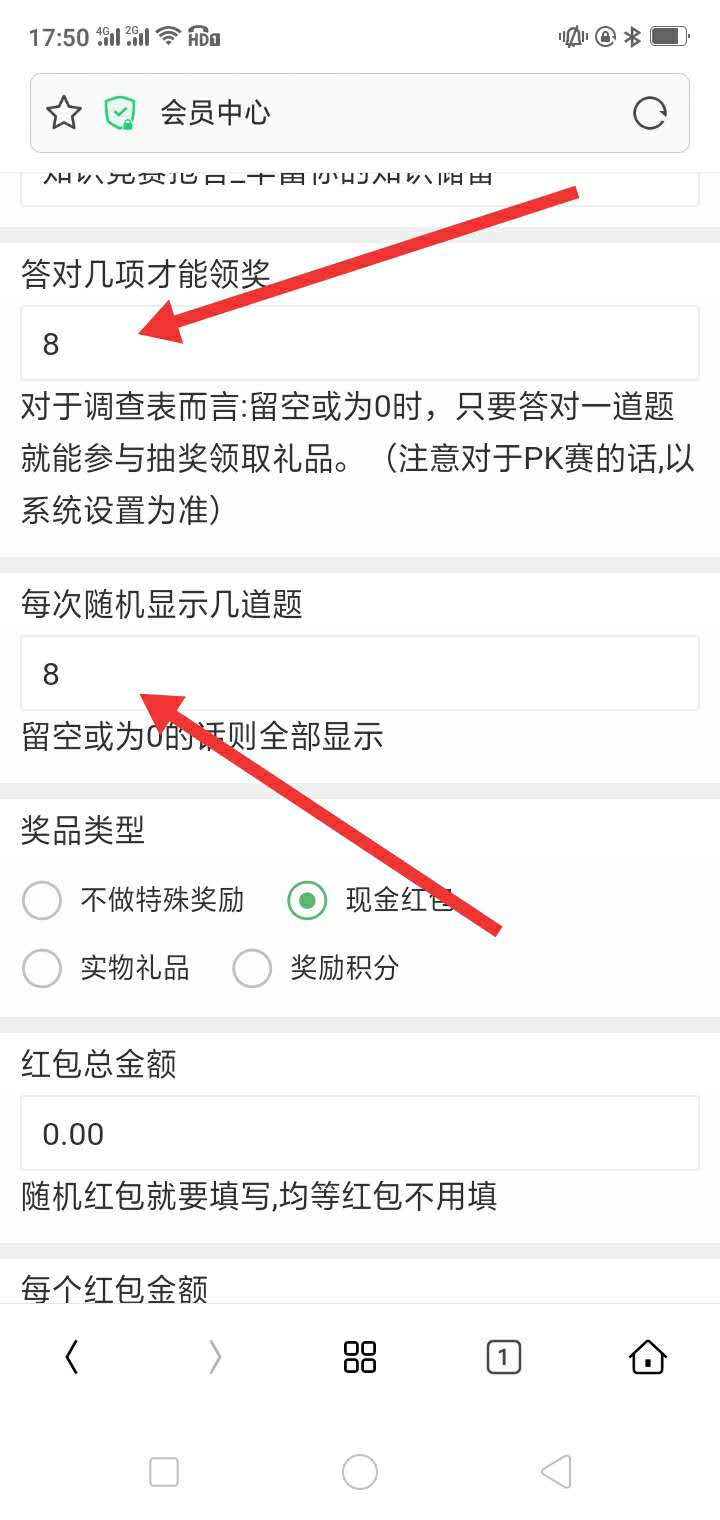This screenshot has height=1520, width=720.
Task: Bookmark this page with the star icon
Action: (64, 113)
